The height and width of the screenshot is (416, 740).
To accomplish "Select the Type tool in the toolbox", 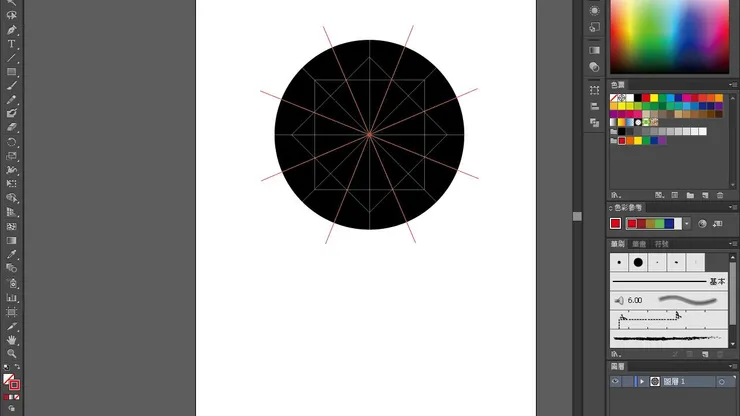I will pyautogui.click(x=12, y=44).
